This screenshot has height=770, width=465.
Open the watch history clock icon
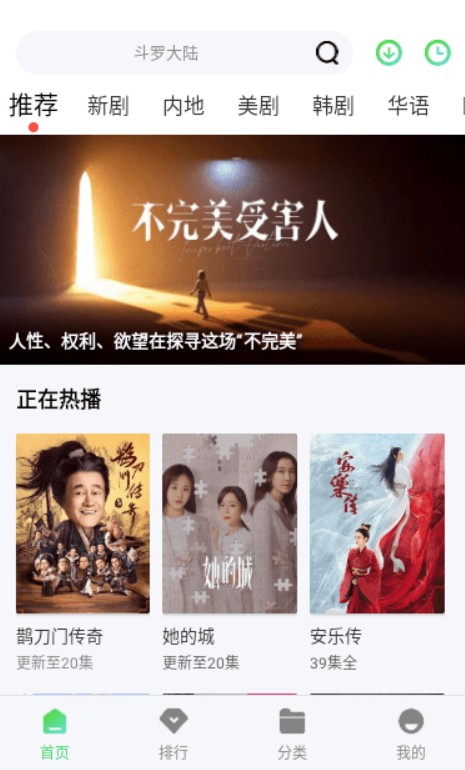(437, 53)
